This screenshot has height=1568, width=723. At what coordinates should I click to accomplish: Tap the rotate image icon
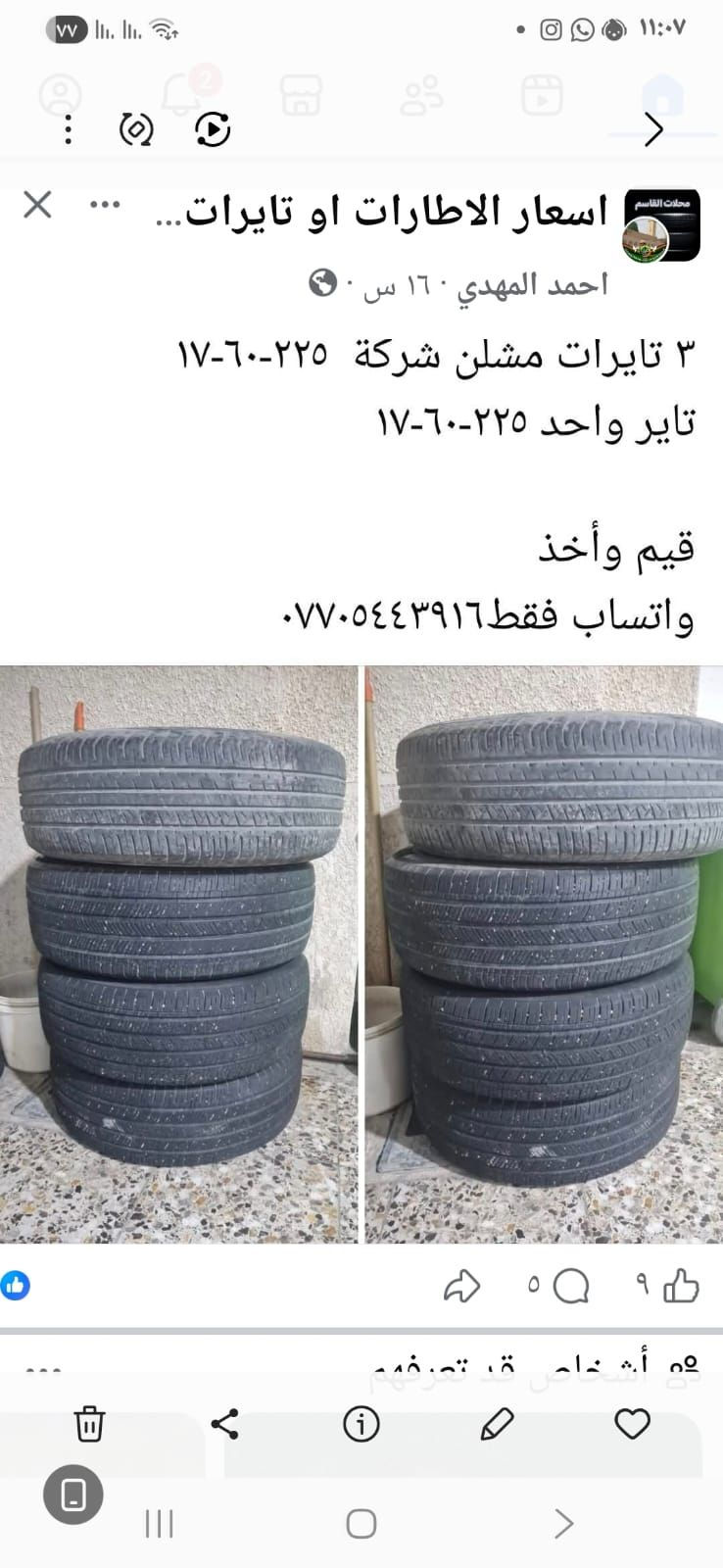136,129
